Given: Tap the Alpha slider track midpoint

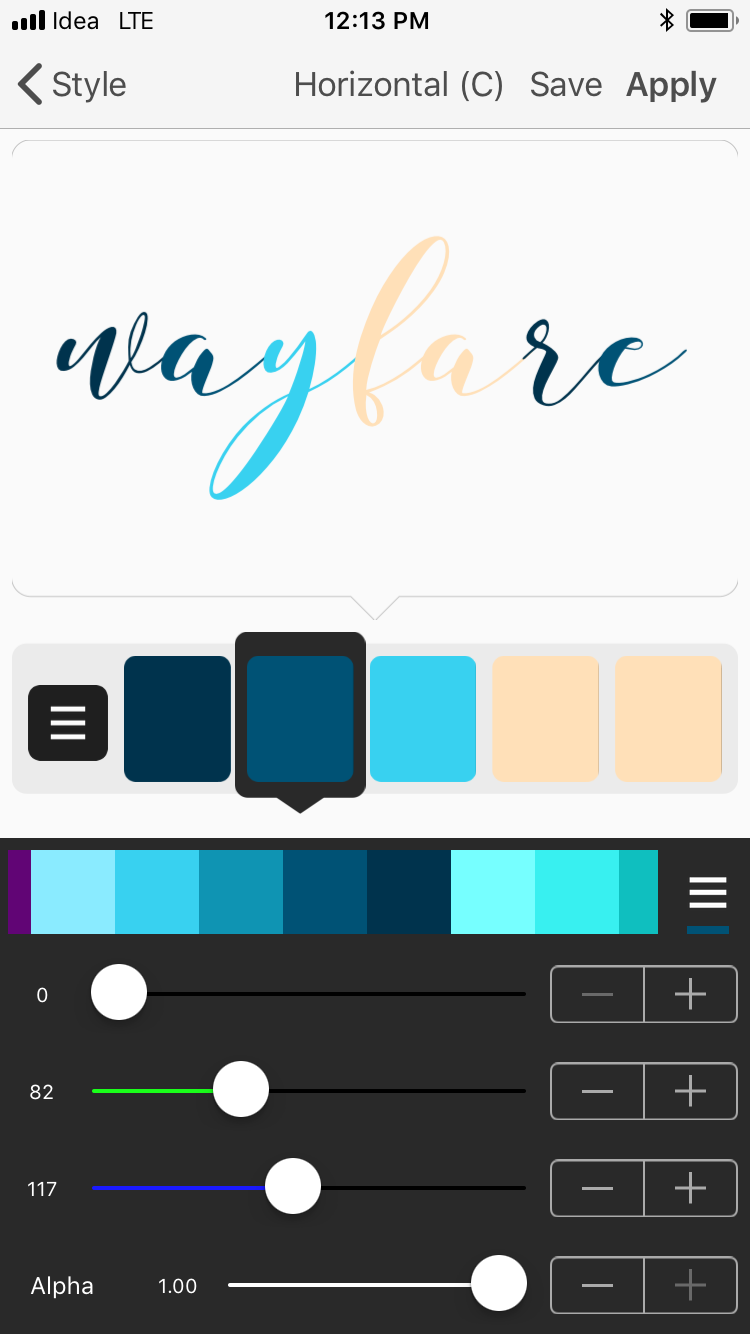Looking at the screenshot, I should 377,1285.
